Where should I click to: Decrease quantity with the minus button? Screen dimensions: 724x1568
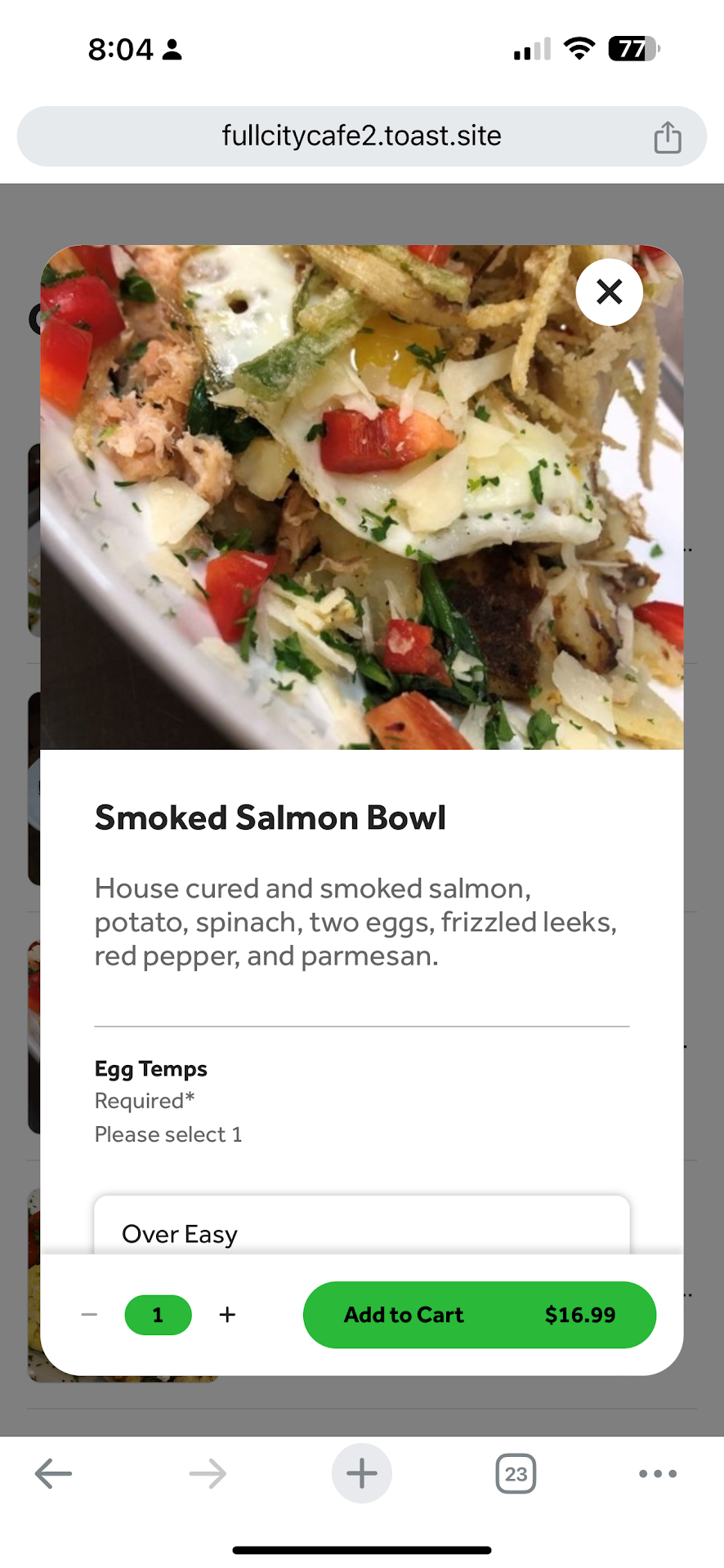coord(90,1314)
